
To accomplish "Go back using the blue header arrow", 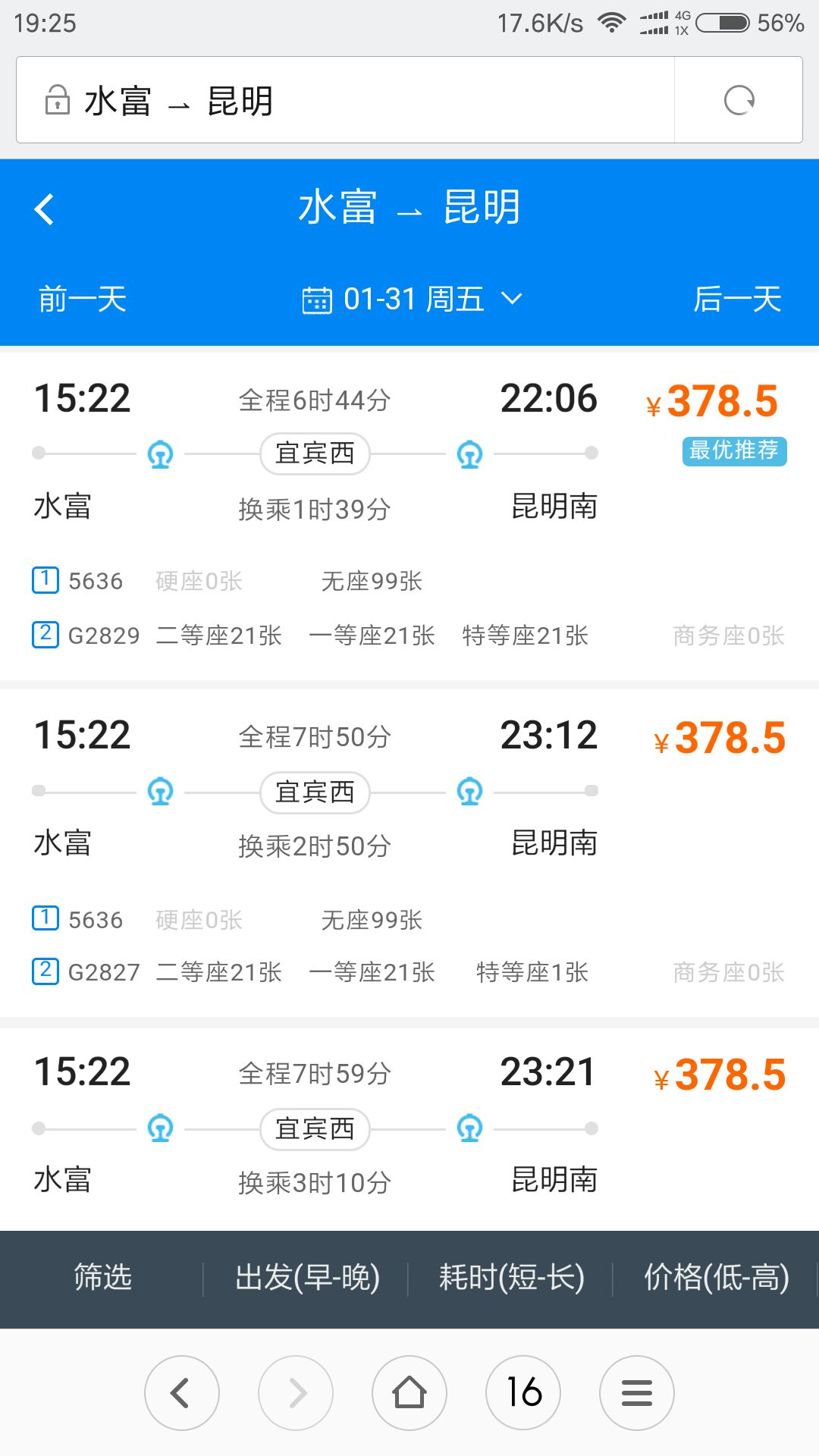I will pyautogui.click(x=44, y=209).
